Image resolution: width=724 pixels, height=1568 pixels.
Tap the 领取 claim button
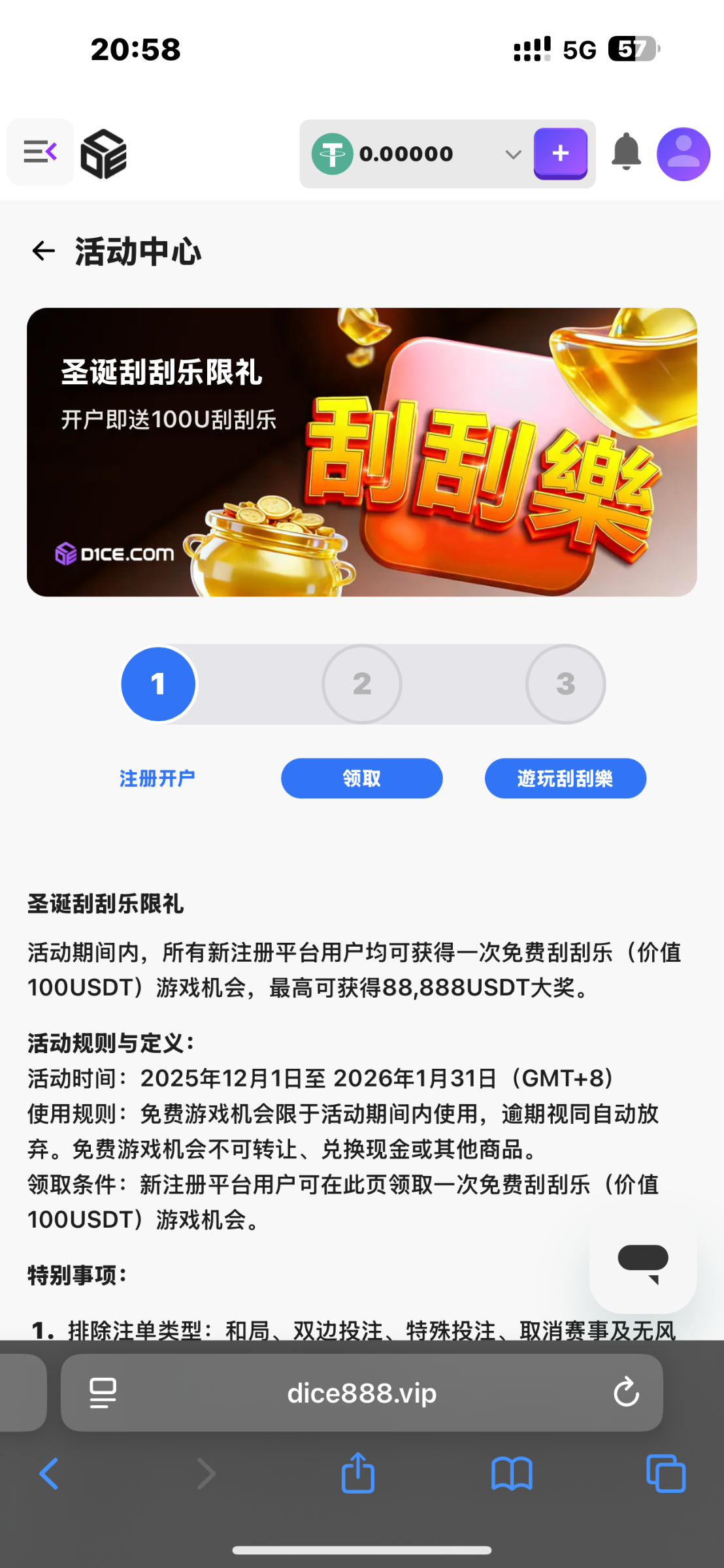click(361, 778)
